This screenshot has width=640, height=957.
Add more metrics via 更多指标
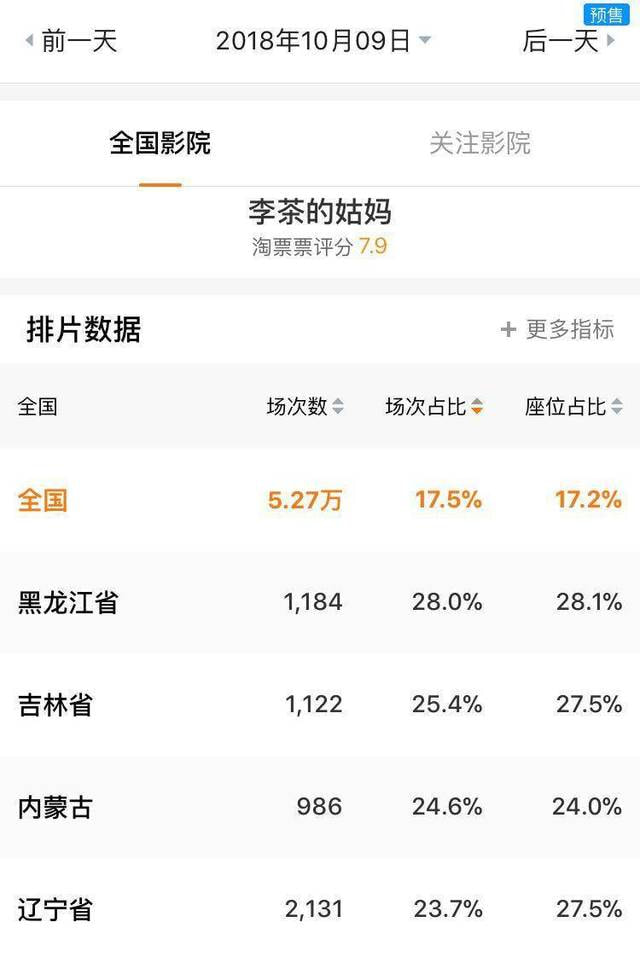coord(558,329)
